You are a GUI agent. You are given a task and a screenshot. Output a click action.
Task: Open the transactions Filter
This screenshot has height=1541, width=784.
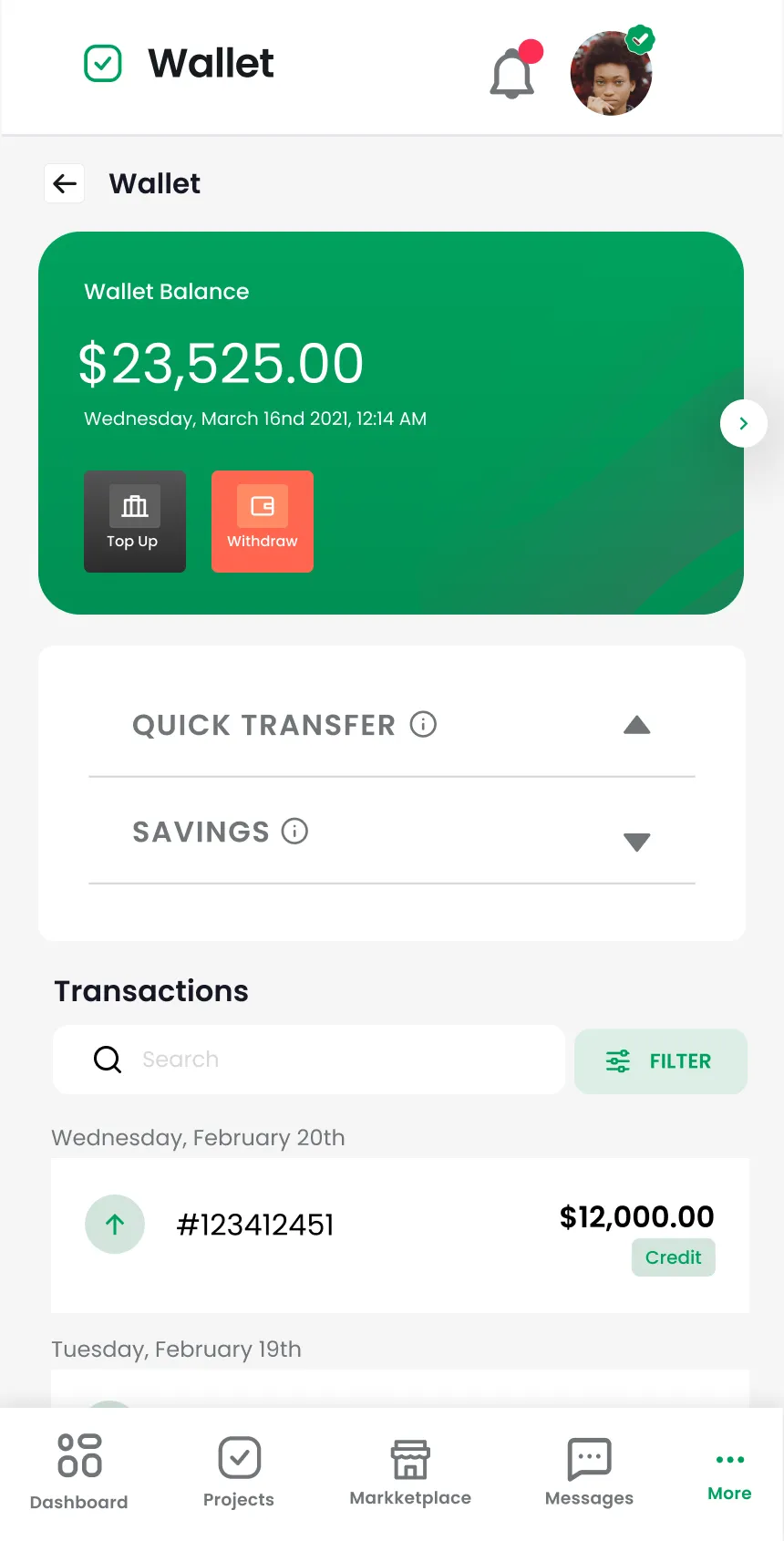660,1061
